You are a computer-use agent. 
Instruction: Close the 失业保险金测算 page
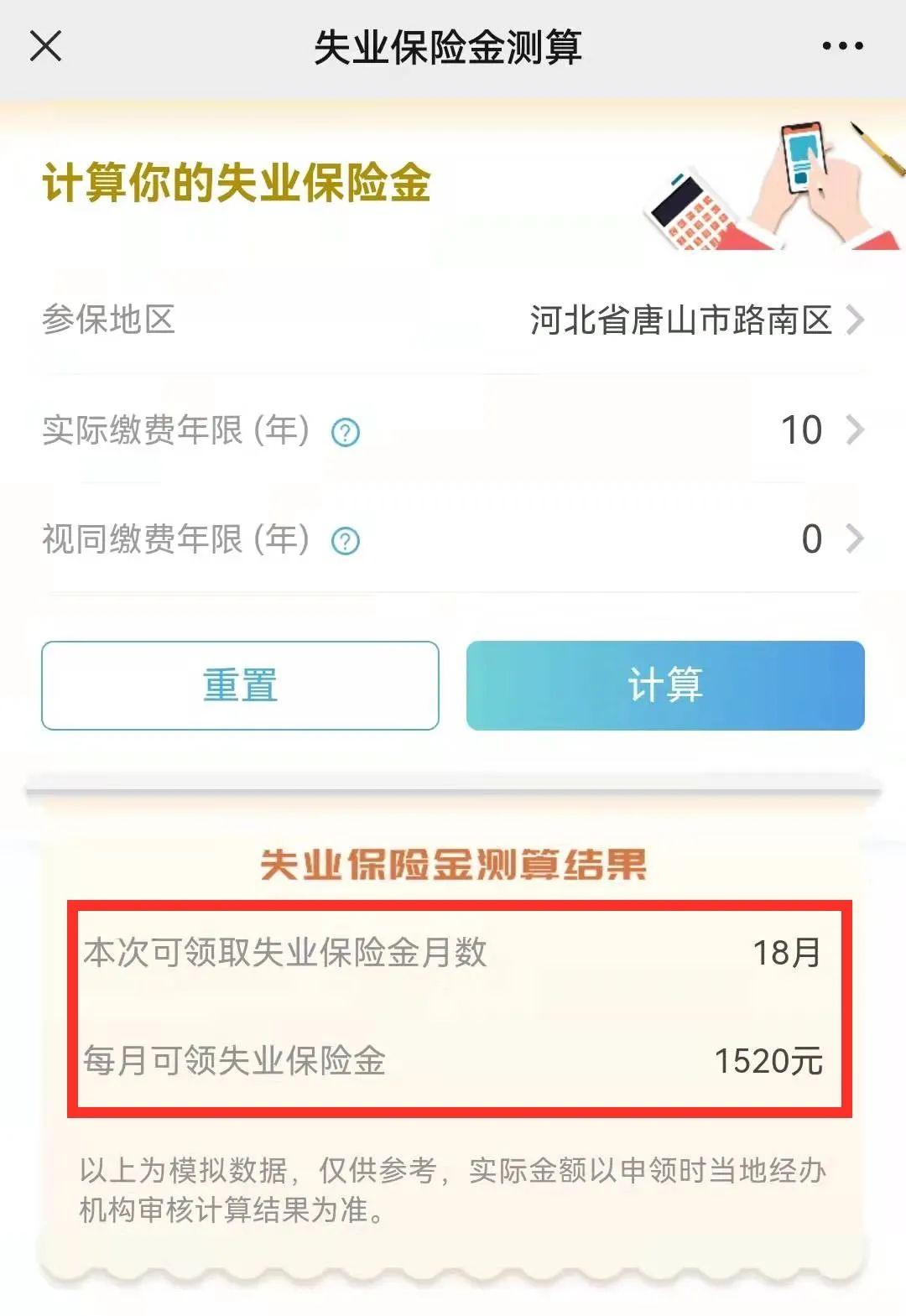pos(46,46)
